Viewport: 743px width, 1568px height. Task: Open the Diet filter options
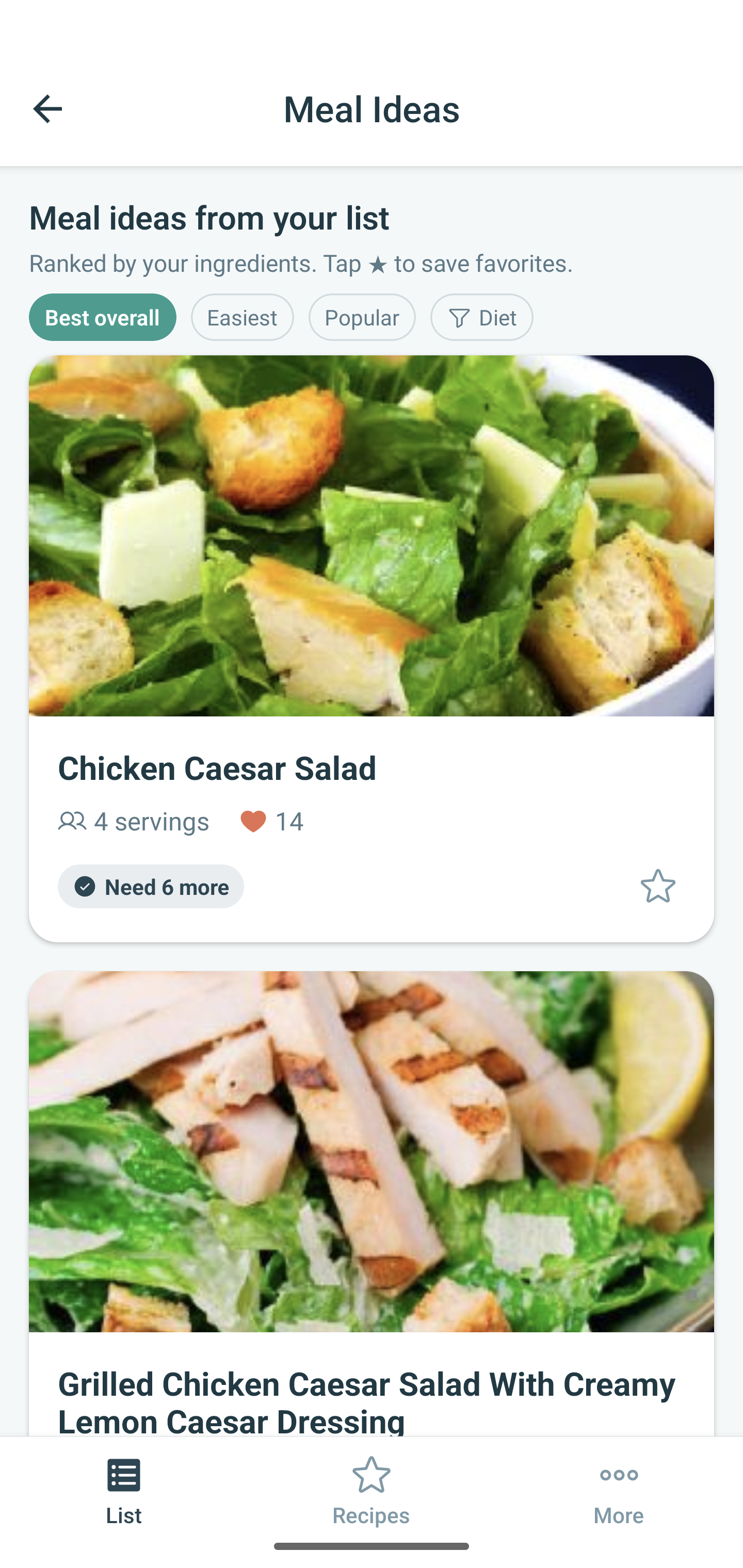click(x=481, y=317)
